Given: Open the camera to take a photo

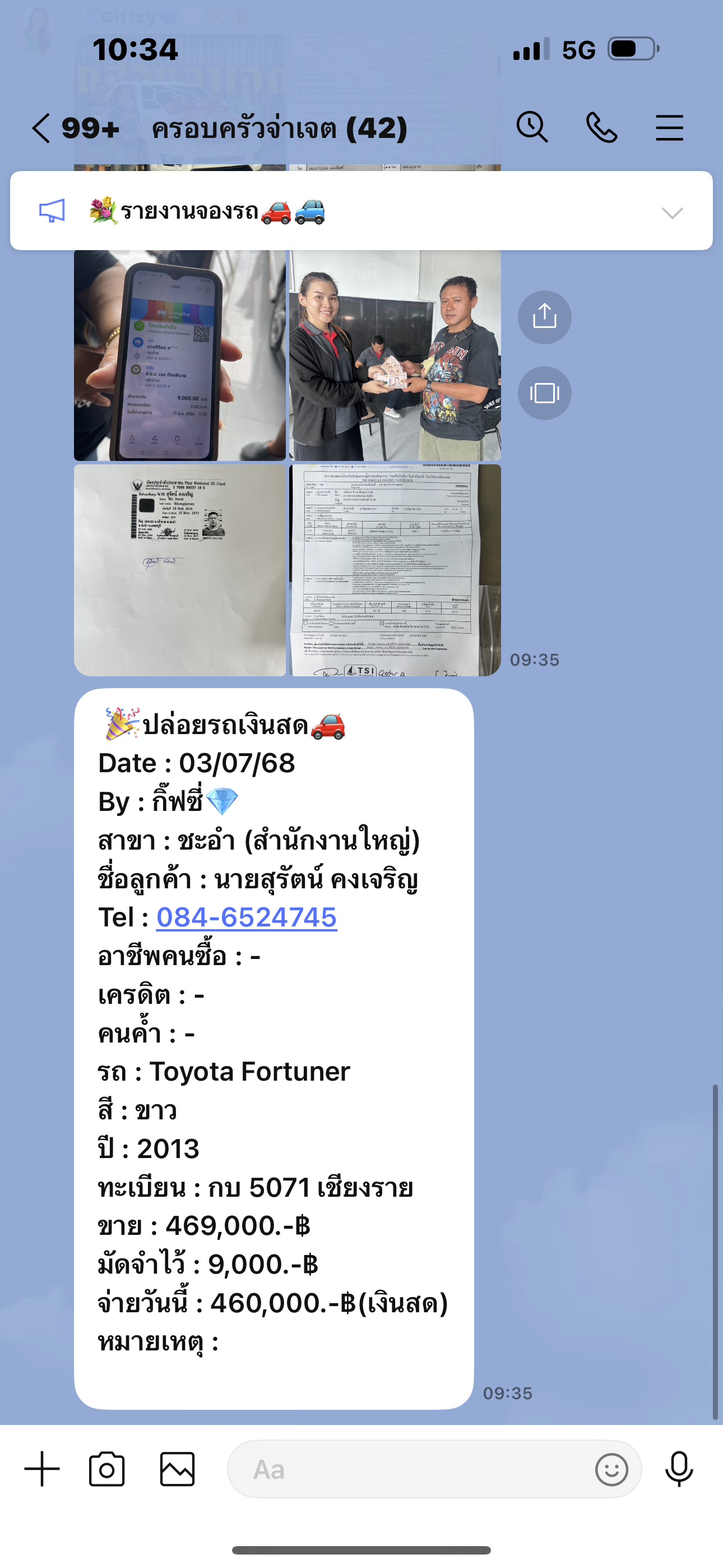Looking at the screenshot, I should (x=107, y=1469).
